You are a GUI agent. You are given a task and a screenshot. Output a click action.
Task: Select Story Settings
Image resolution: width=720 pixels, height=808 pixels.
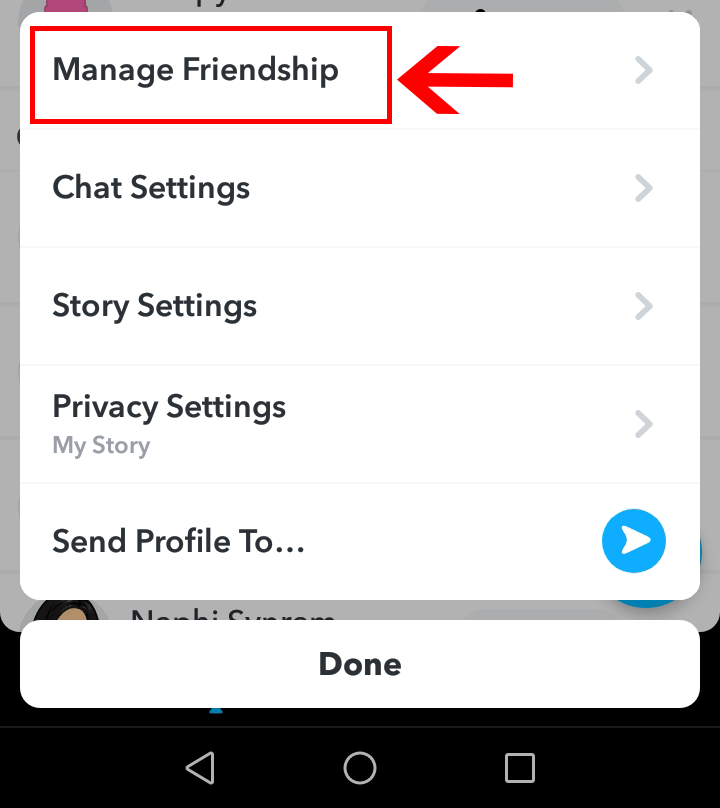pyautogui.click(x=155, y=306)
